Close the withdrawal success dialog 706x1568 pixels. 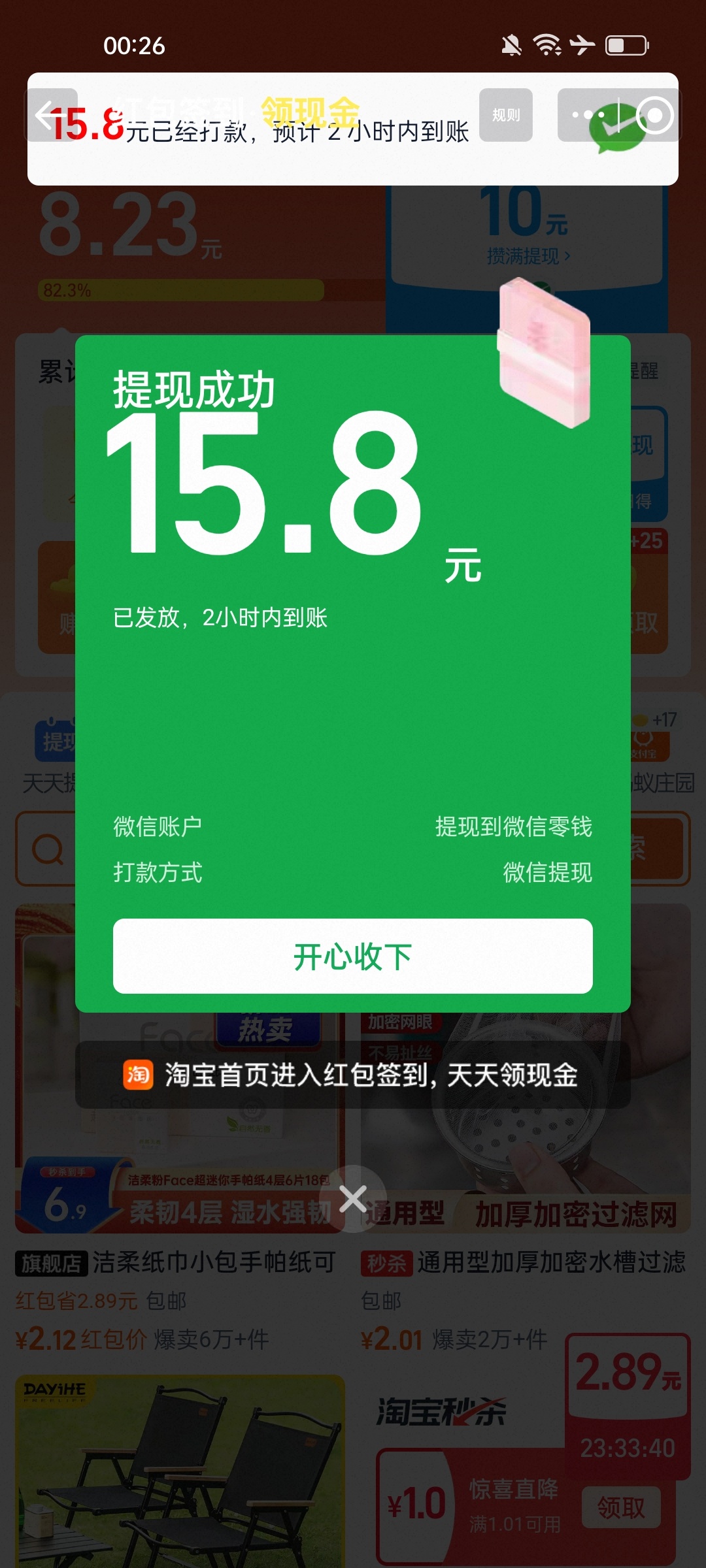point(353,1199)
